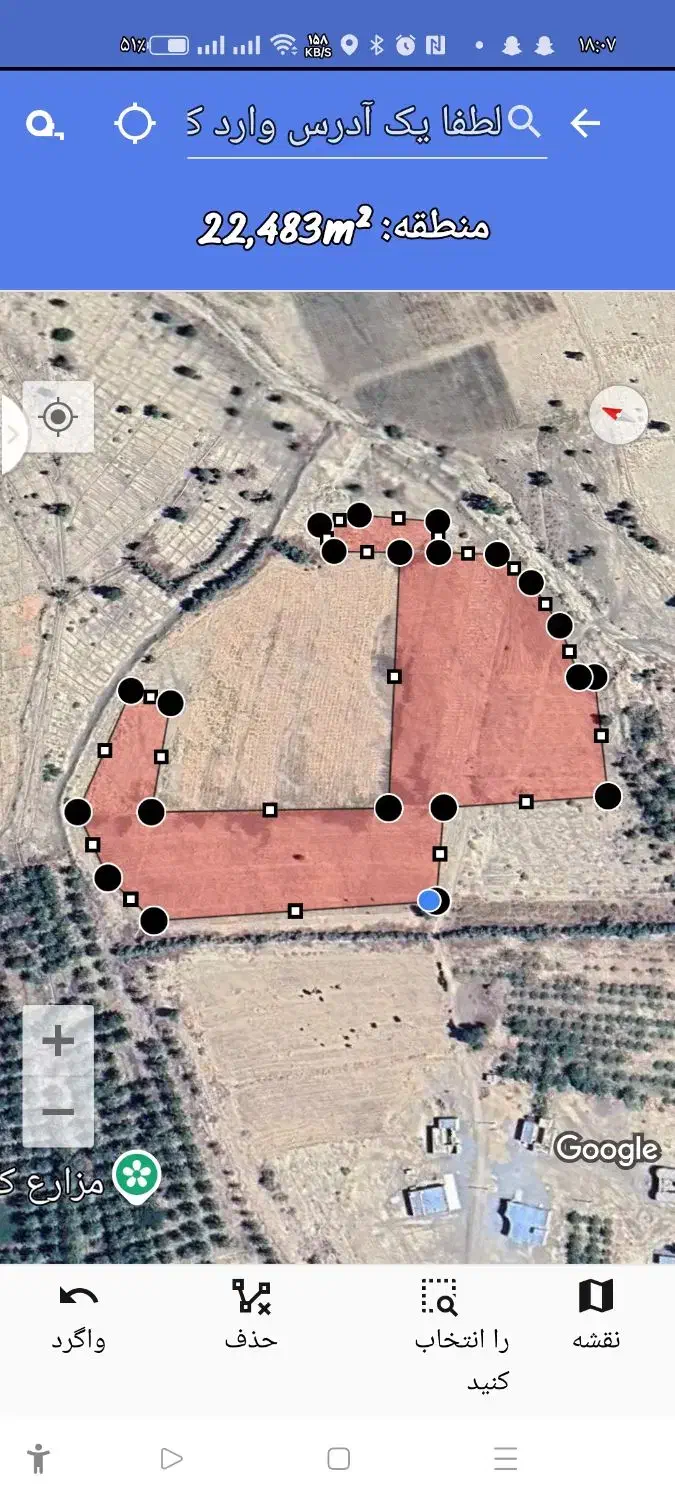Zoom in with the plus button
This screenshot has width=675, height=1500.
tap(58, 1041)
